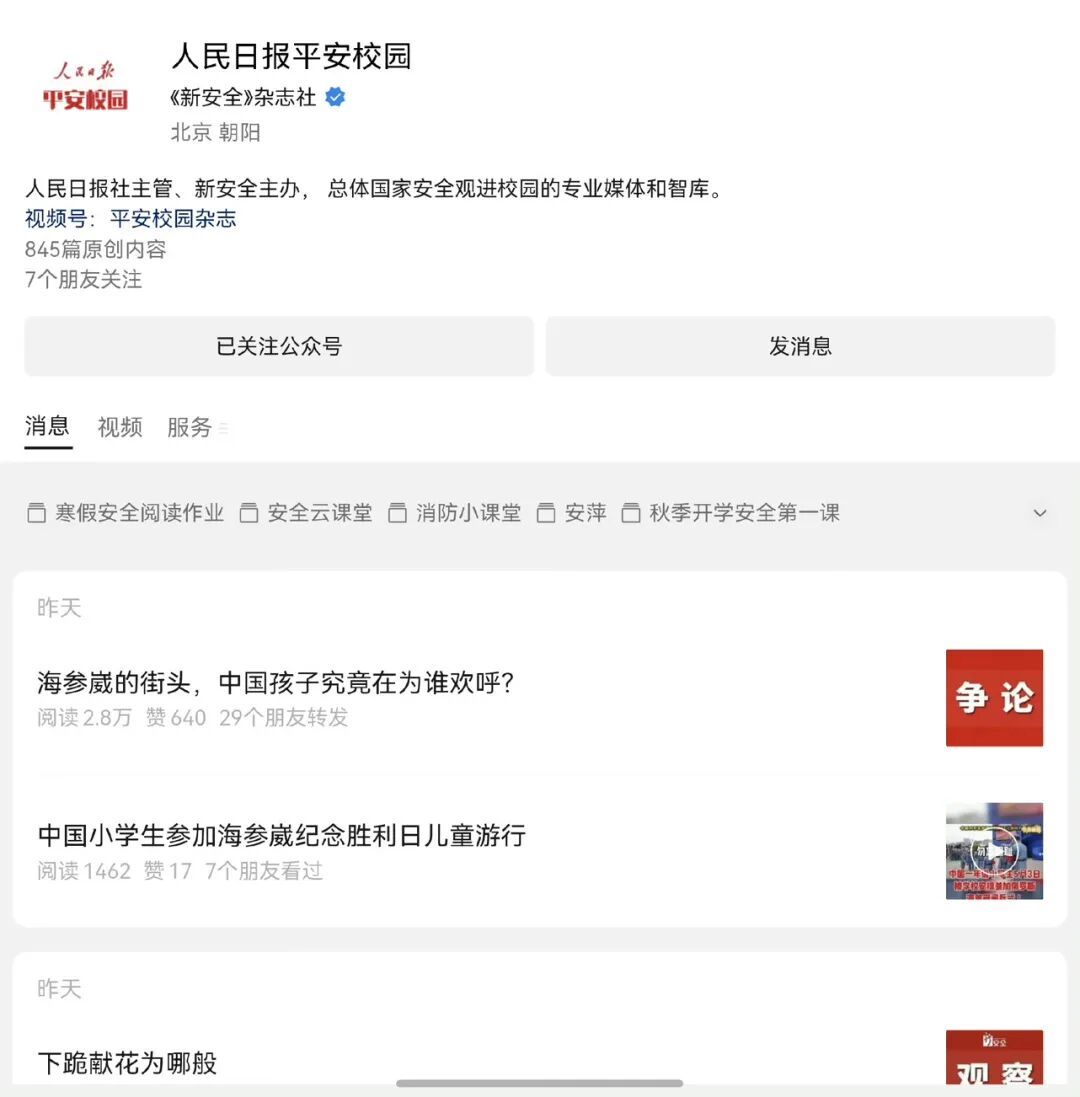Image resolution: width=1080 pixels, height=1097 pixels.
Task: Open the 安萍 collection
Action: 571,513
